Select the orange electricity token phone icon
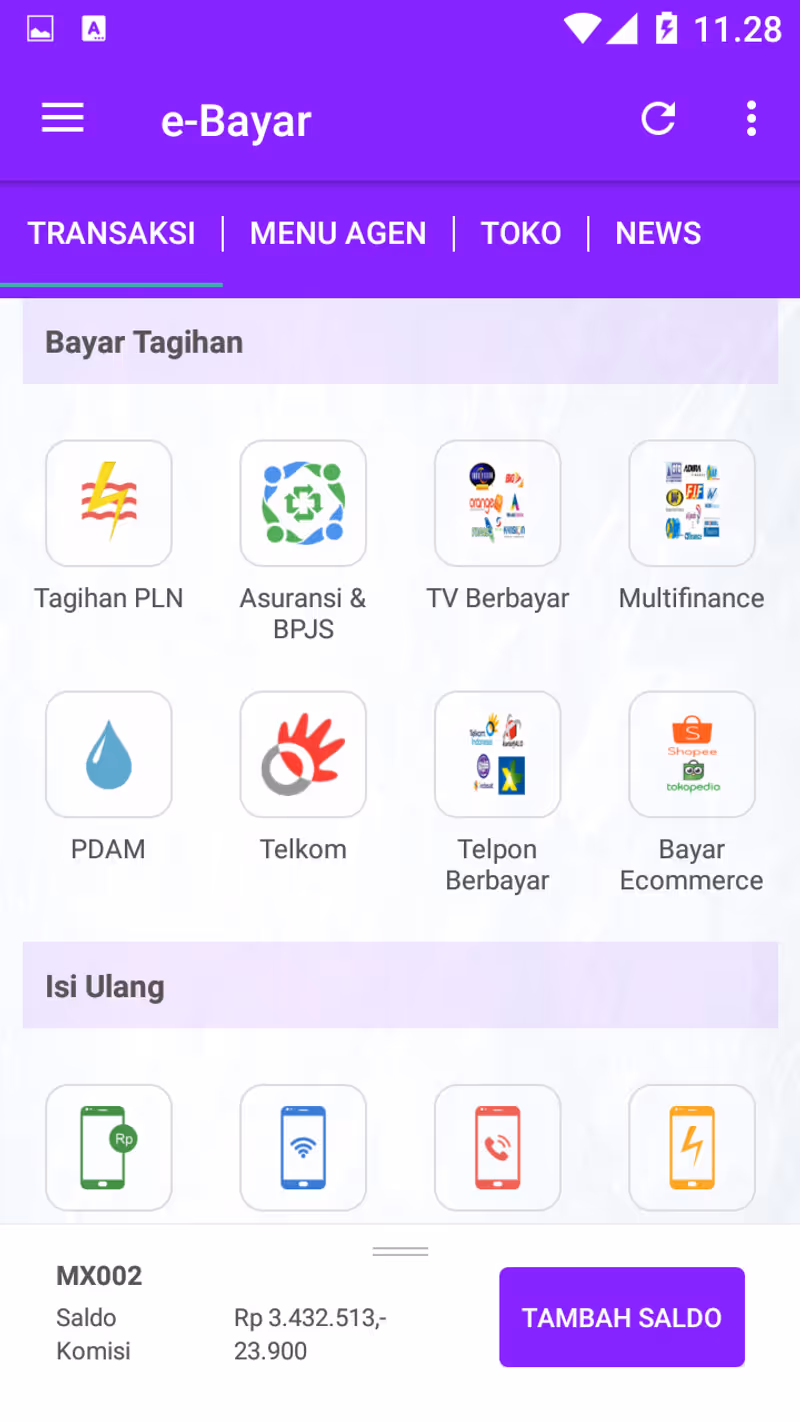This screenshot has height=1422, width=800. point(691,1147)
